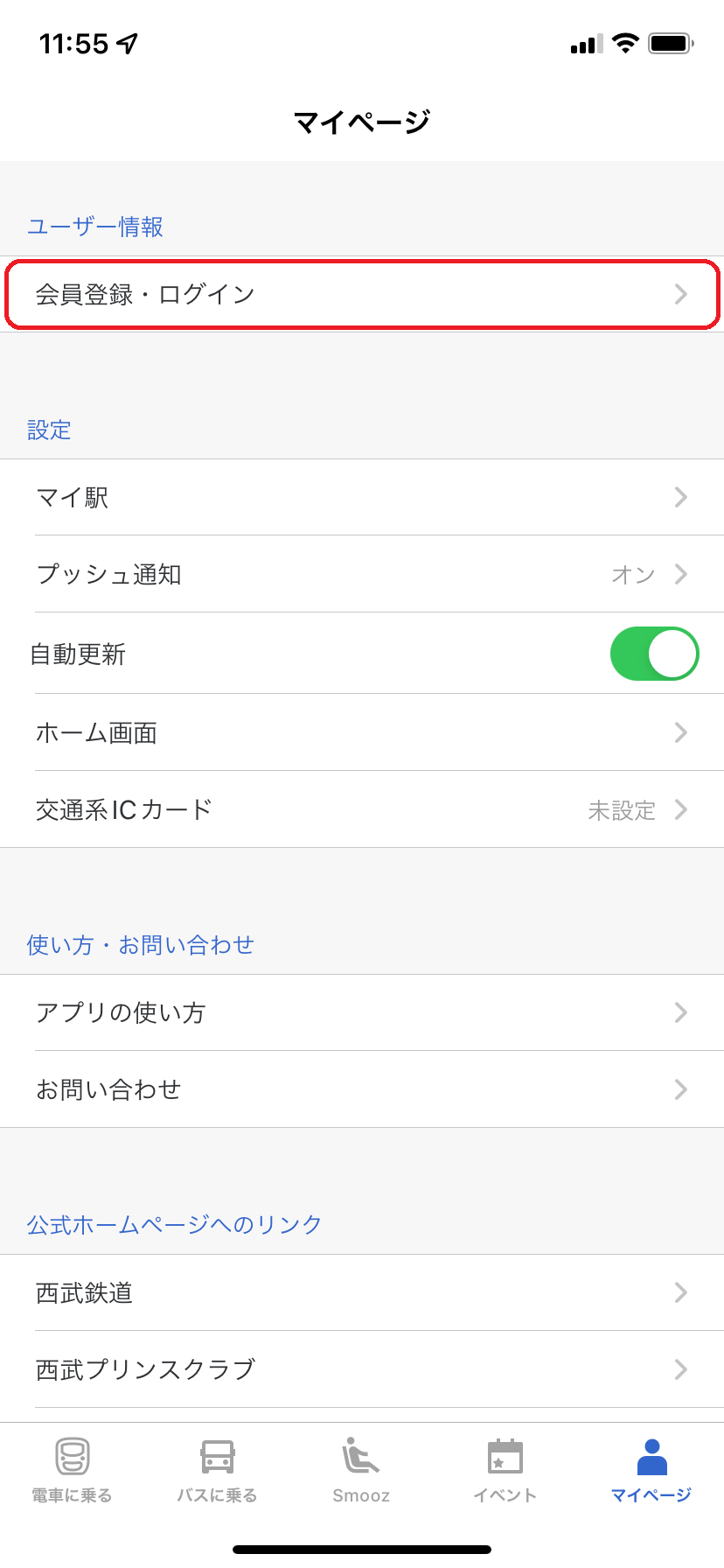Open プッシュ通知 settings
Viewport: 724px width, 1568px height.
[x=362, y=574]
